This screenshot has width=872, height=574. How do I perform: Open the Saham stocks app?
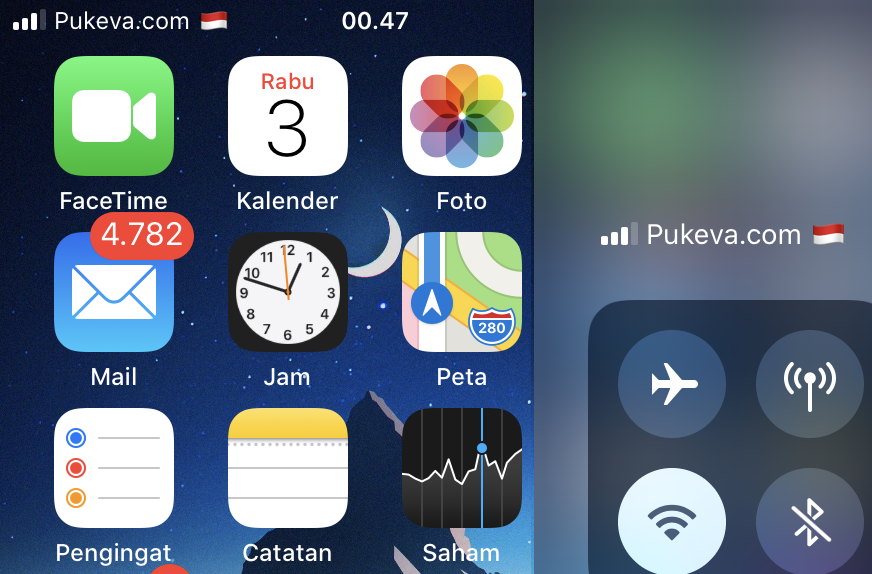point(461,467)
